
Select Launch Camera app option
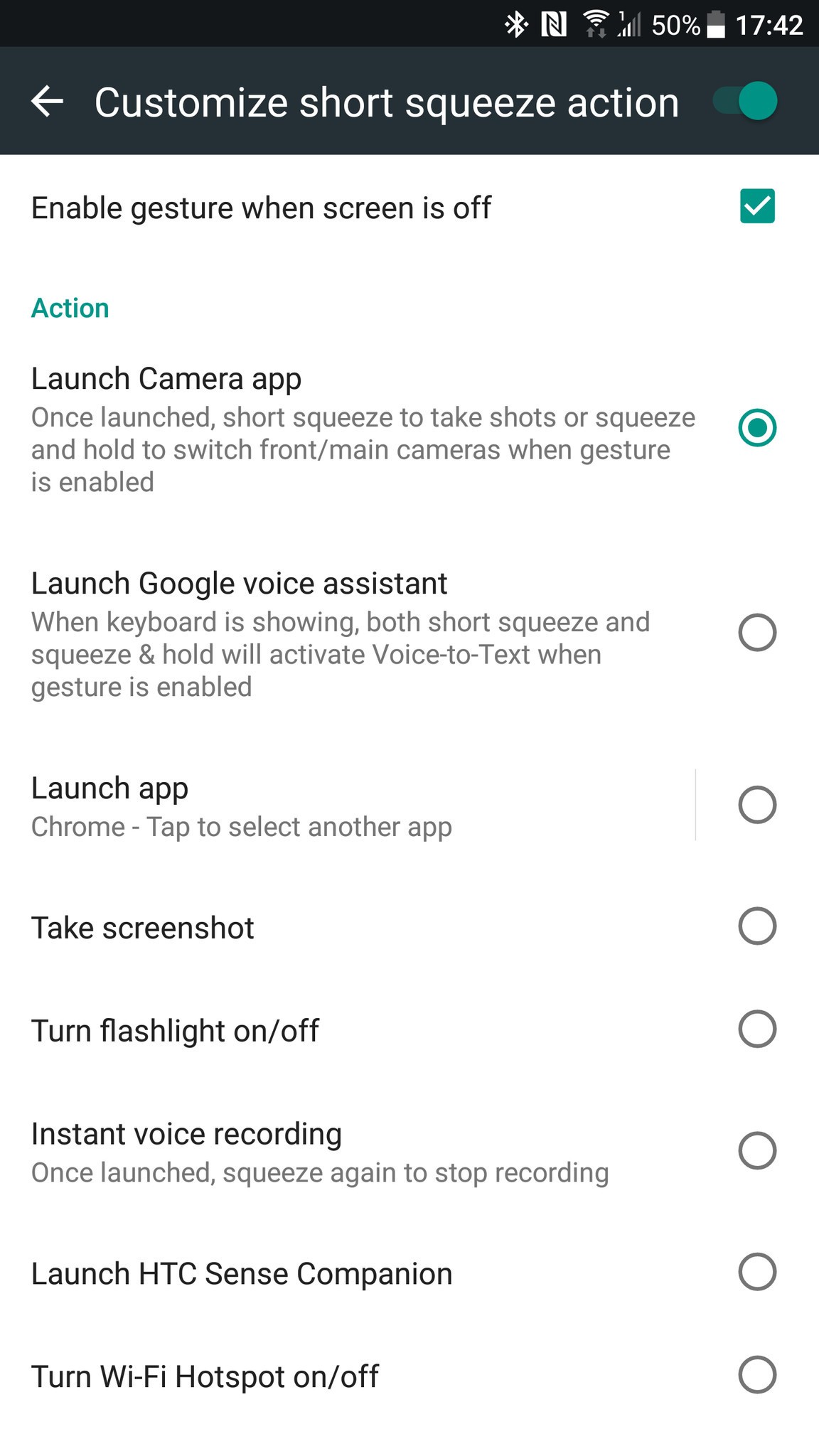(409, 429)
